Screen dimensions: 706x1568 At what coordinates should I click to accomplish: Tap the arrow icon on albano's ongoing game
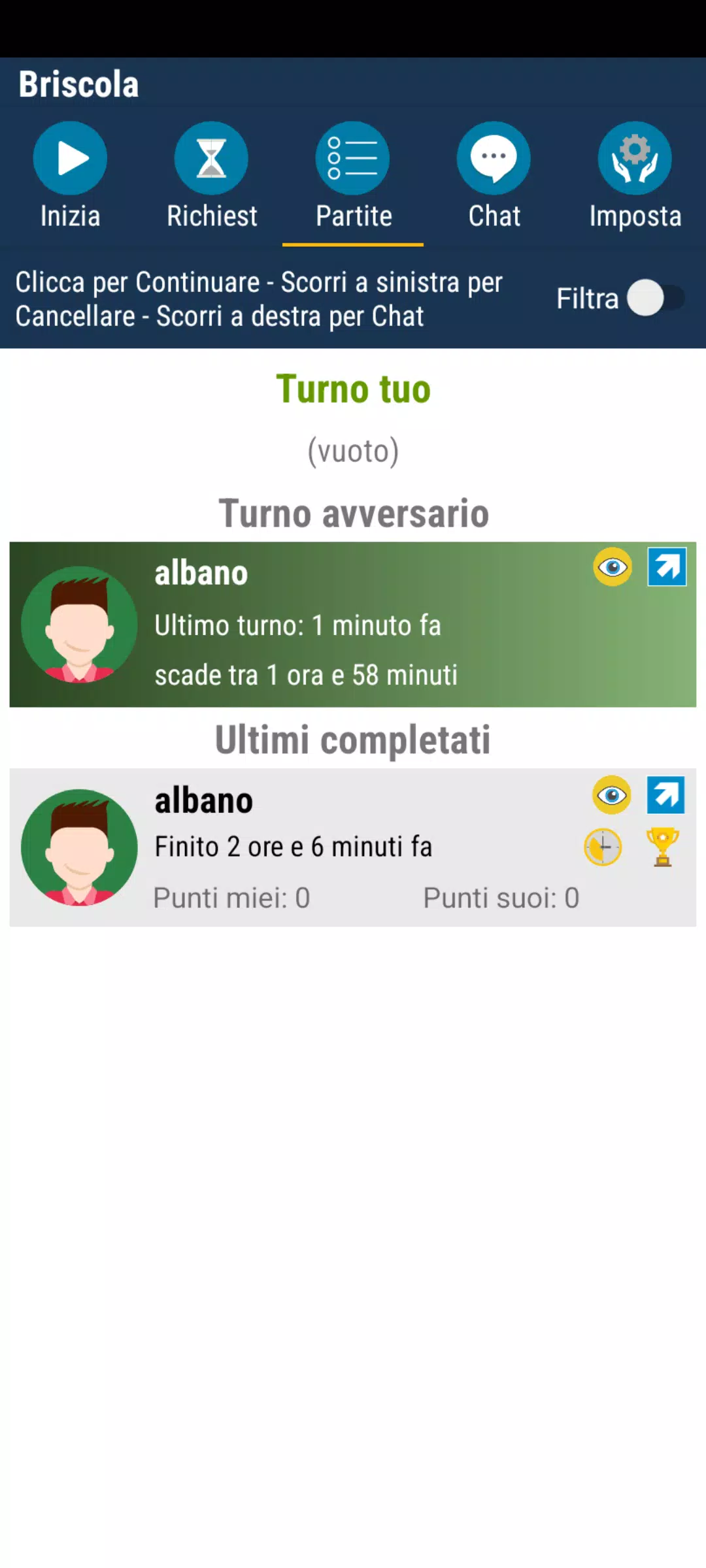pos(667,566)
